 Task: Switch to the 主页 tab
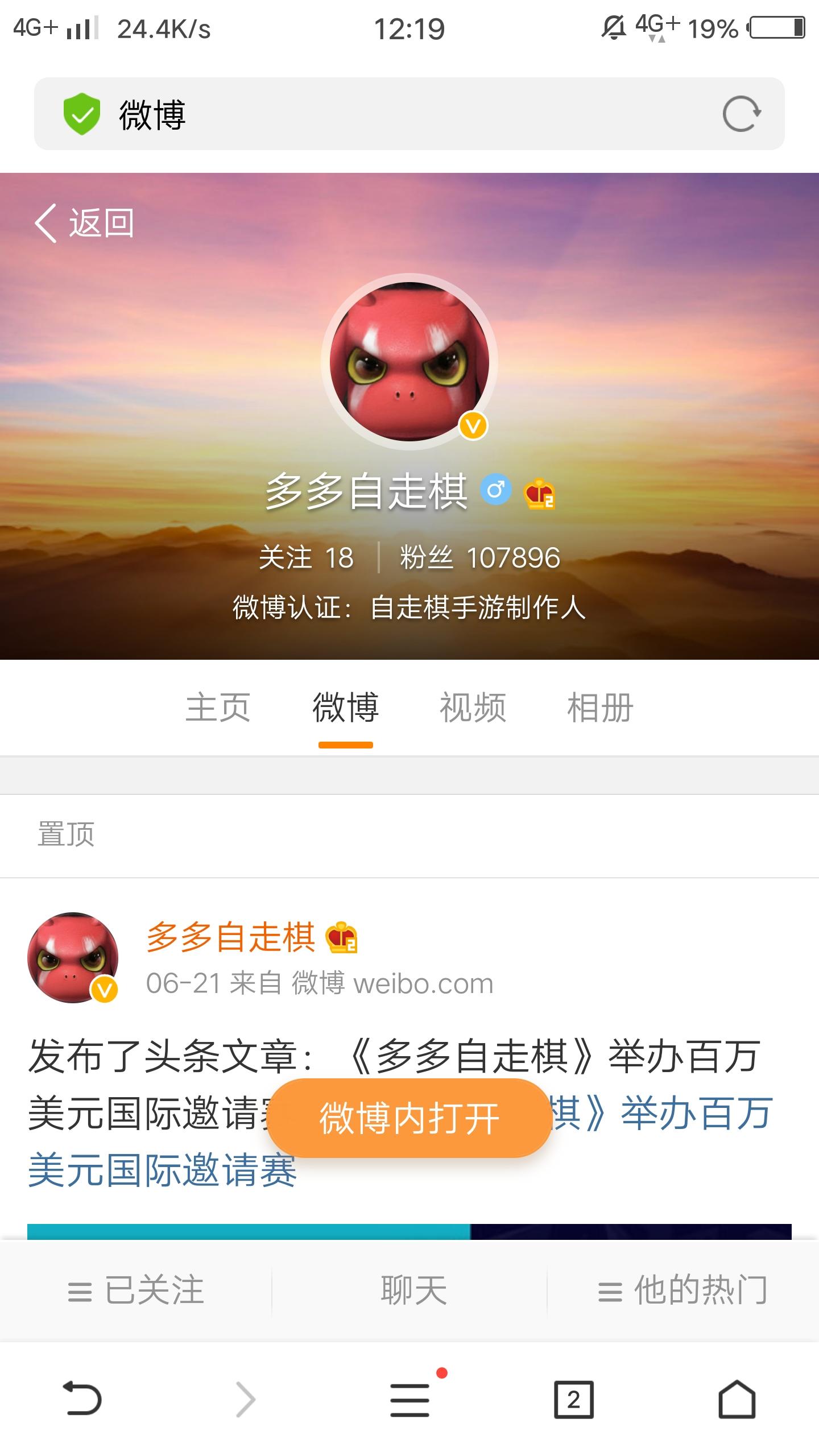[x=218, y=708]
